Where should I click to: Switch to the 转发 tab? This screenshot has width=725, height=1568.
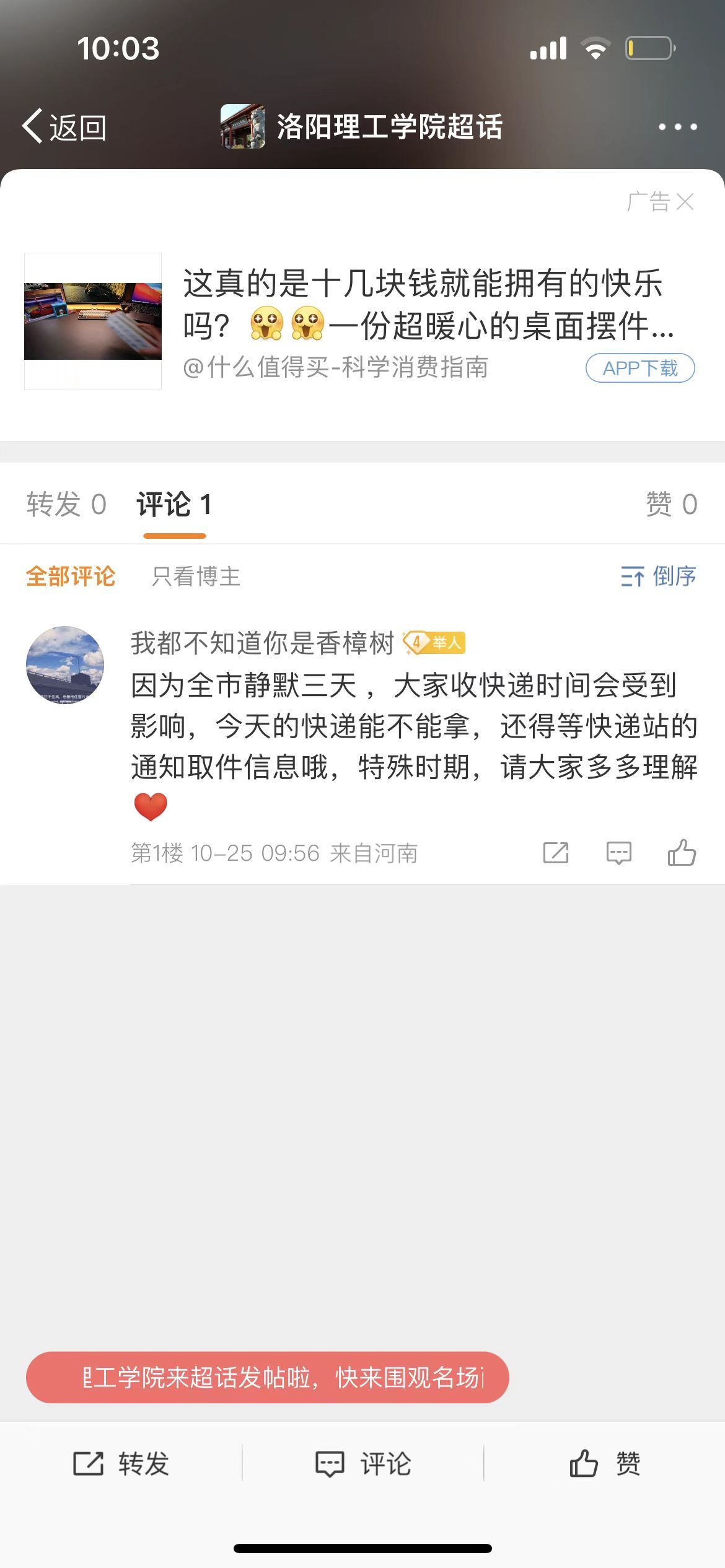[66, 504]
